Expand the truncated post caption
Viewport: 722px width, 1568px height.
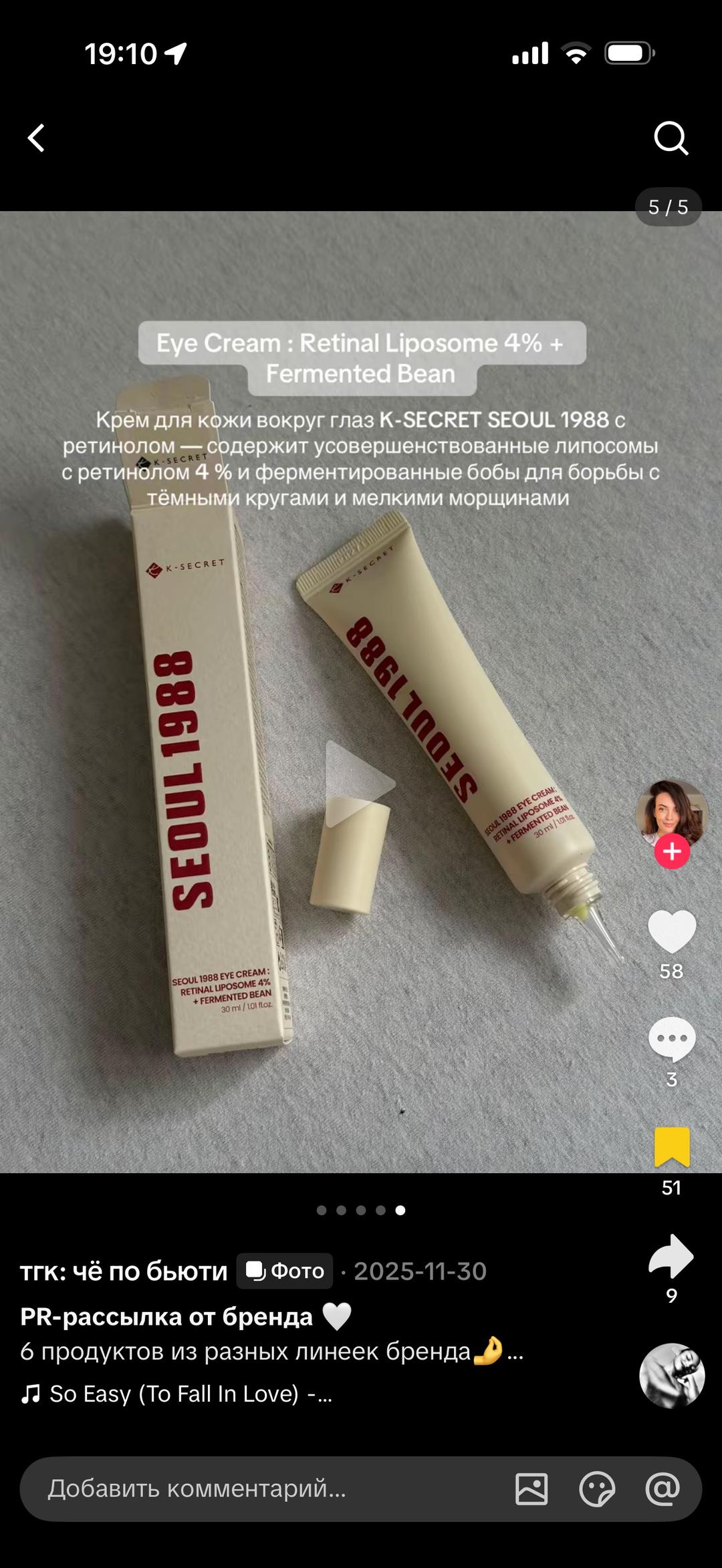(x=515, y=1352)
